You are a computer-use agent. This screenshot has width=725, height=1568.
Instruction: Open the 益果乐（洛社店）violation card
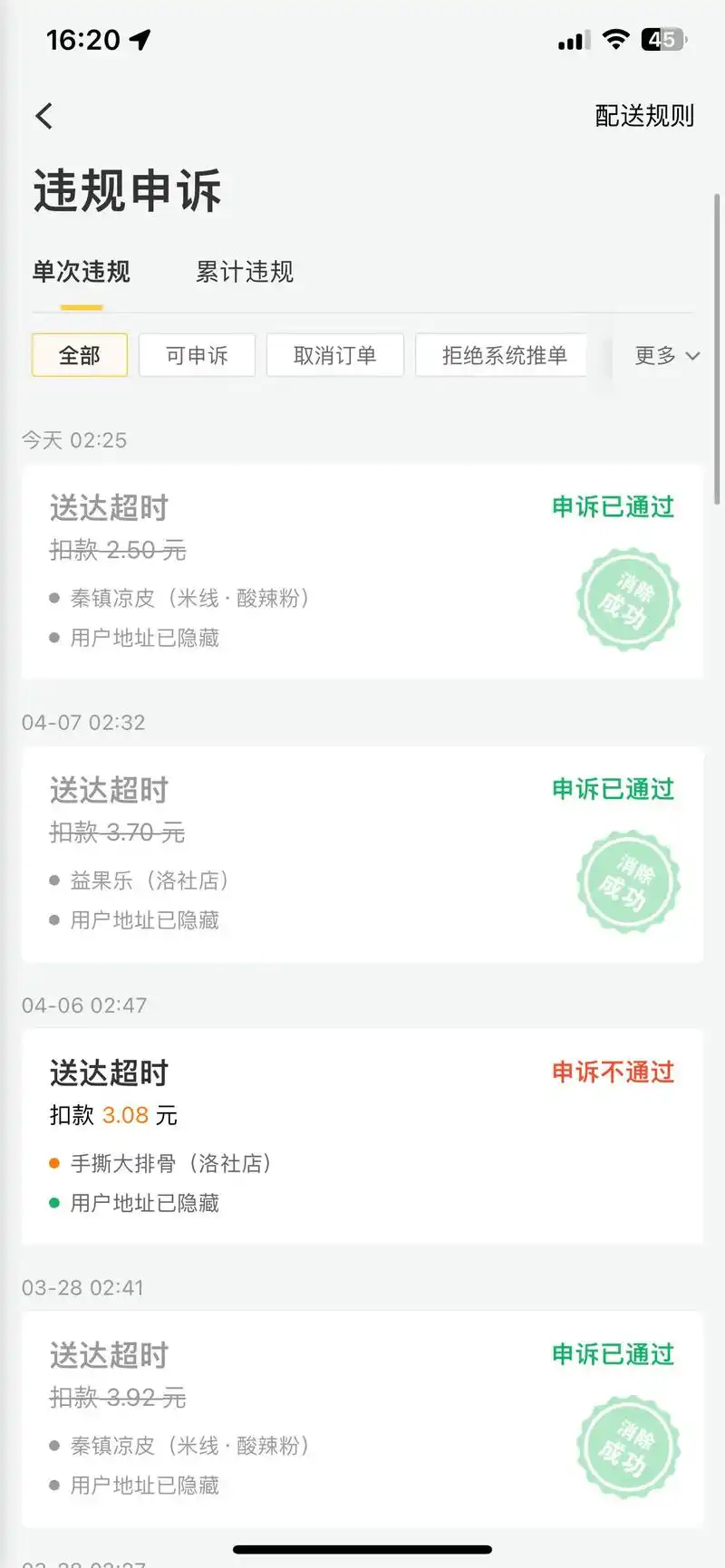pyautogui.click(x=362, y=855)
